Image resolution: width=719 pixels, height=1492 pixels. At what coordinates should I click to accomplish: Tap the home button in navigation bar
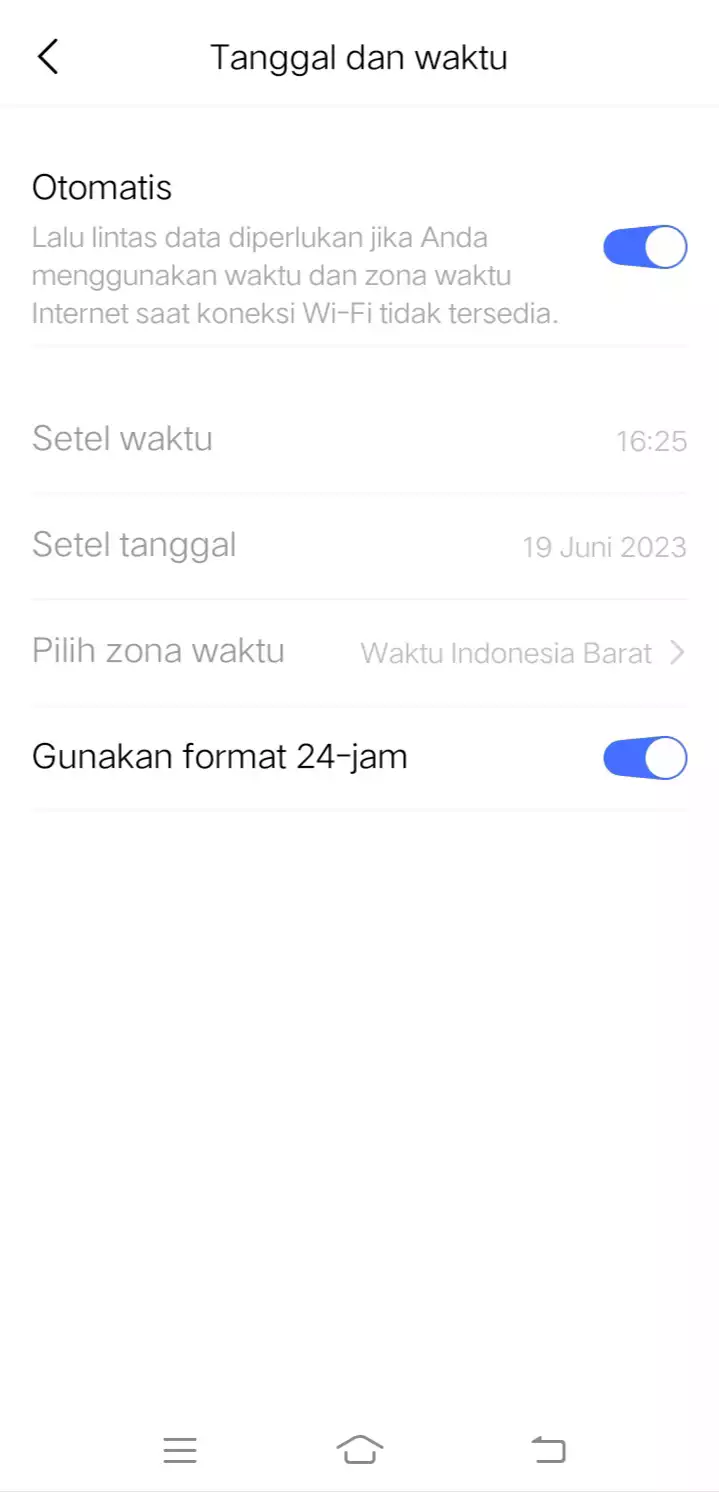360,1448
